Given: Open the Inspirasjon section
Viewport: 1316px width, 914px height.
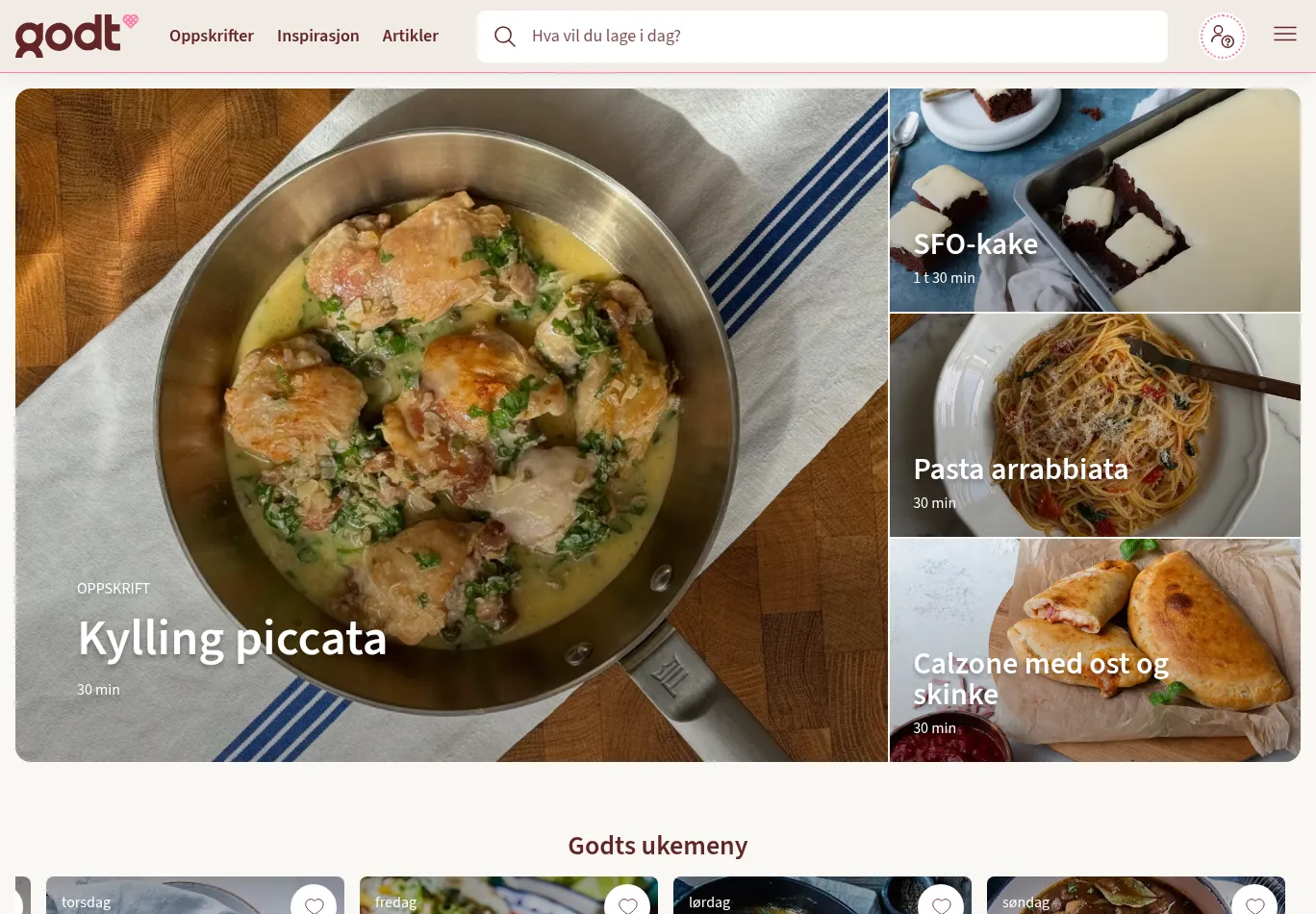Looking at the screenshot, I should [317, 36].
